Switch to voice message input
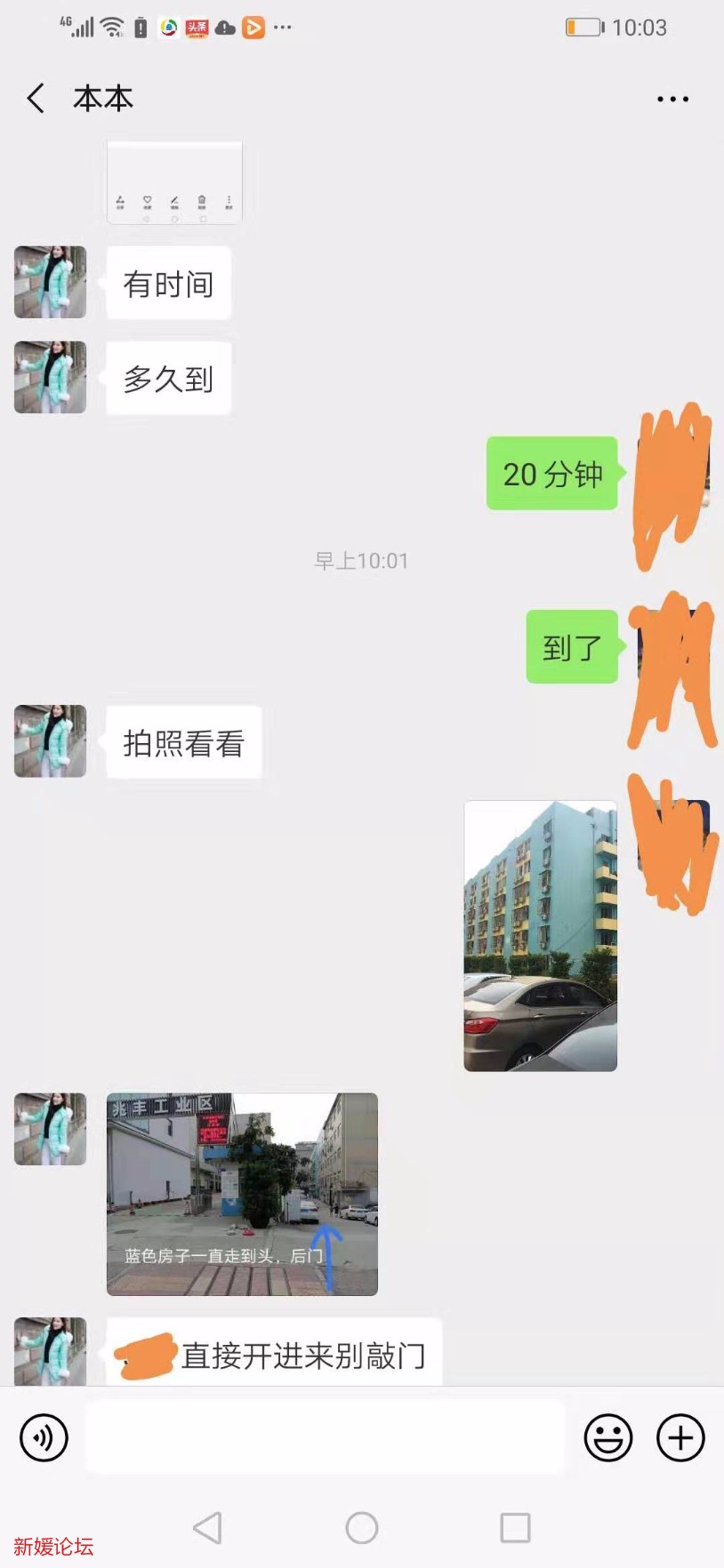Screen dimensions: 724x1568 point(44,1437)
